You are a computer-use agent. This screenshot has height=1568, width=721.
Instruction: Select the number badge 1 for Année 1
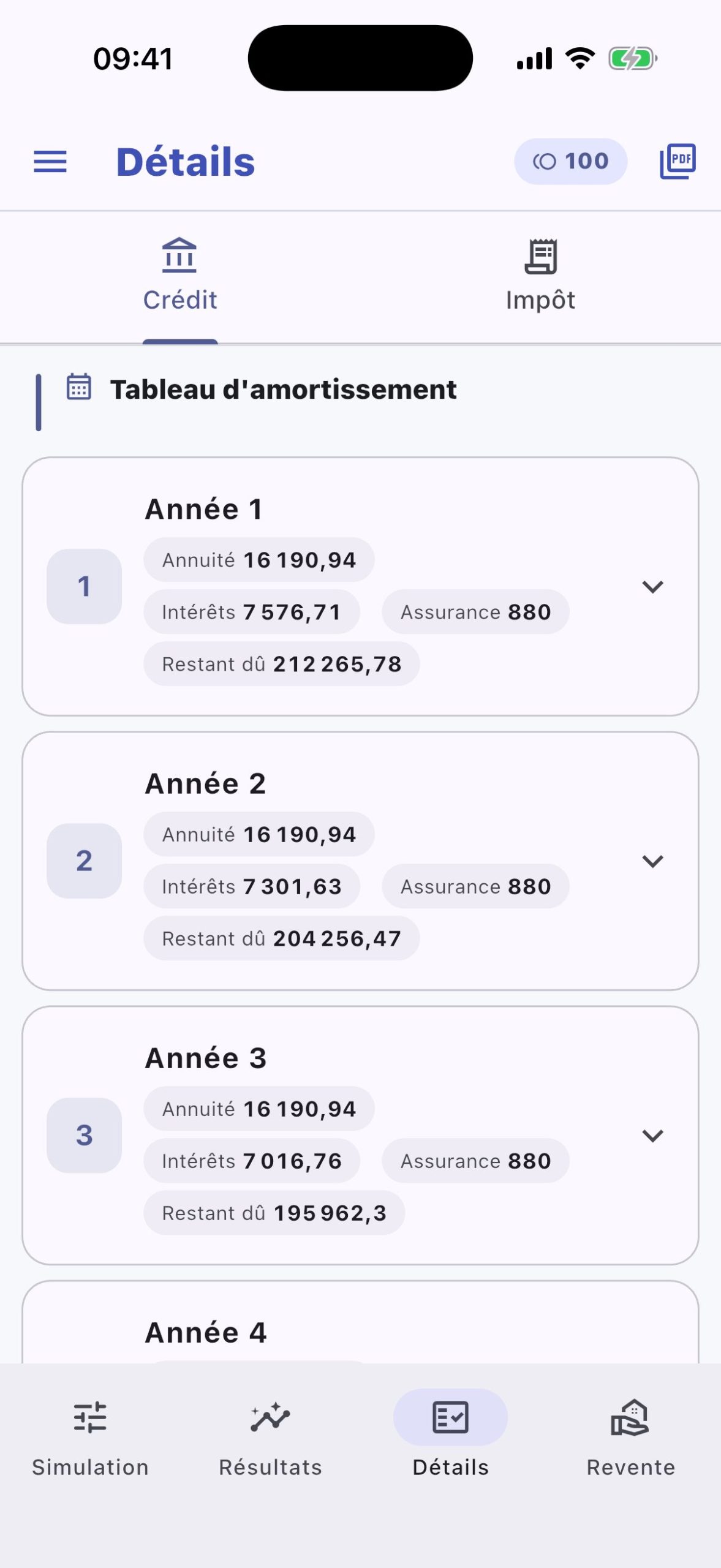click(83, 586)
